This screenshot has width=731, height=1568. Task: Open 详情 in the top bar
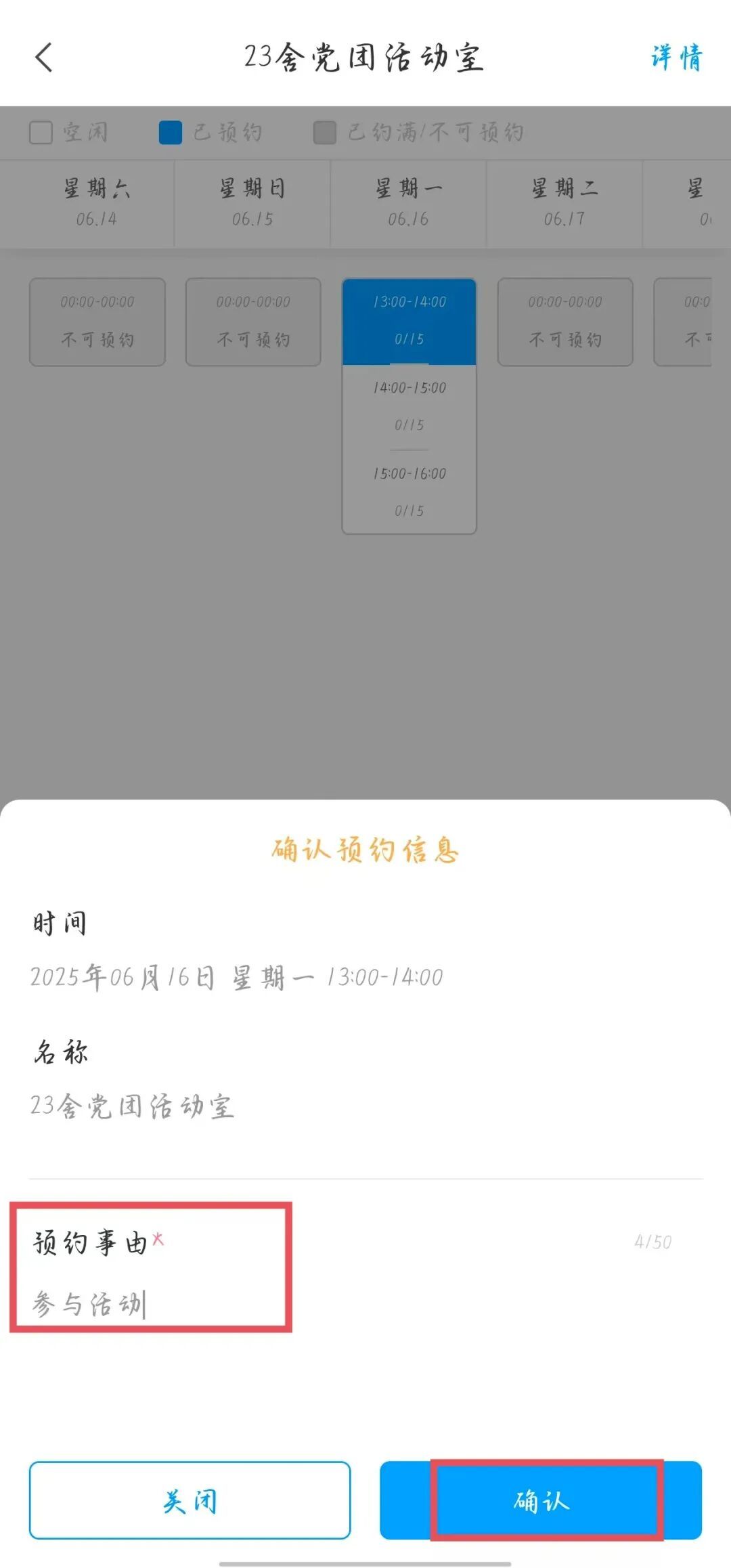coord(676,58)
